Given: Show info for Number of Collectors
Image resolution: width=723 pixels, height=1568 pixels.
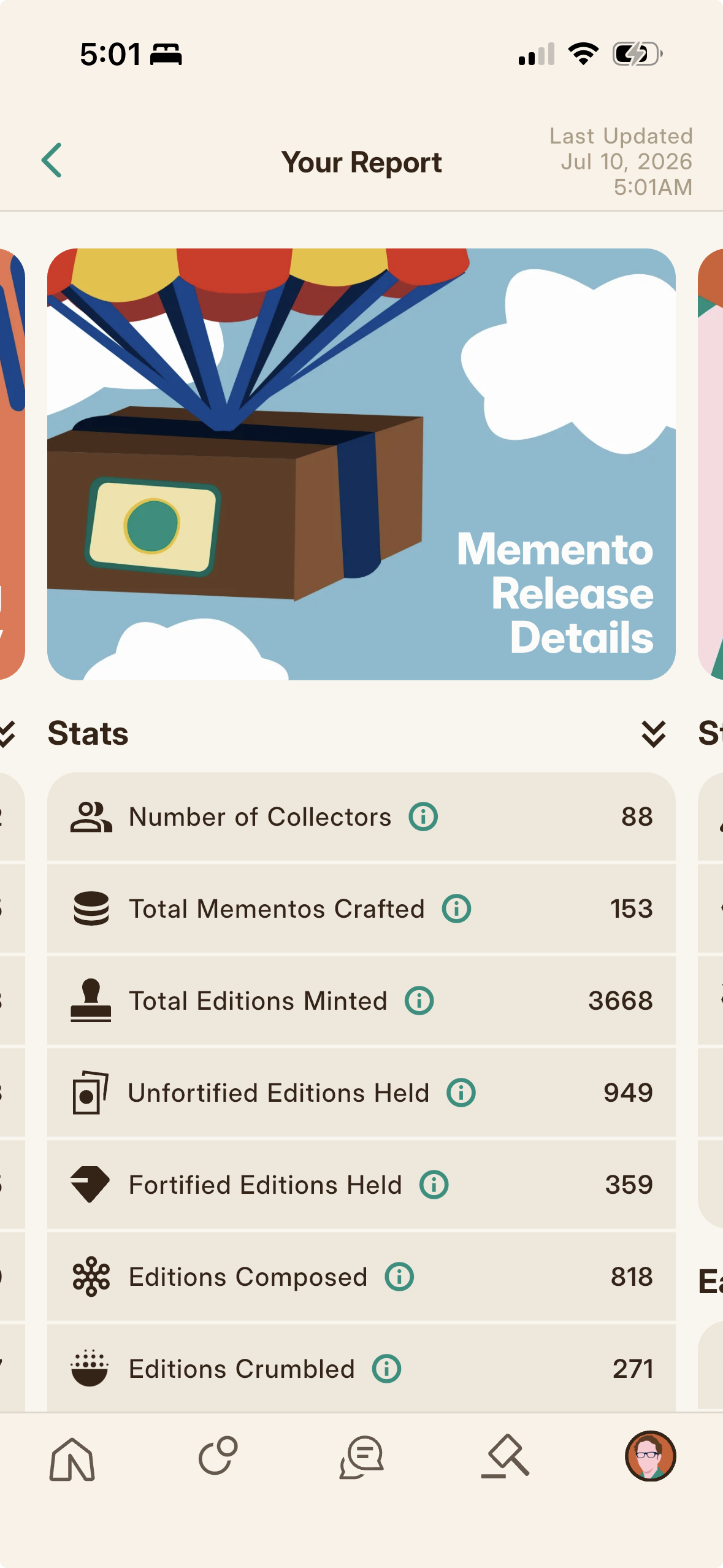Looking at the screenshot, I should [423, 817].
